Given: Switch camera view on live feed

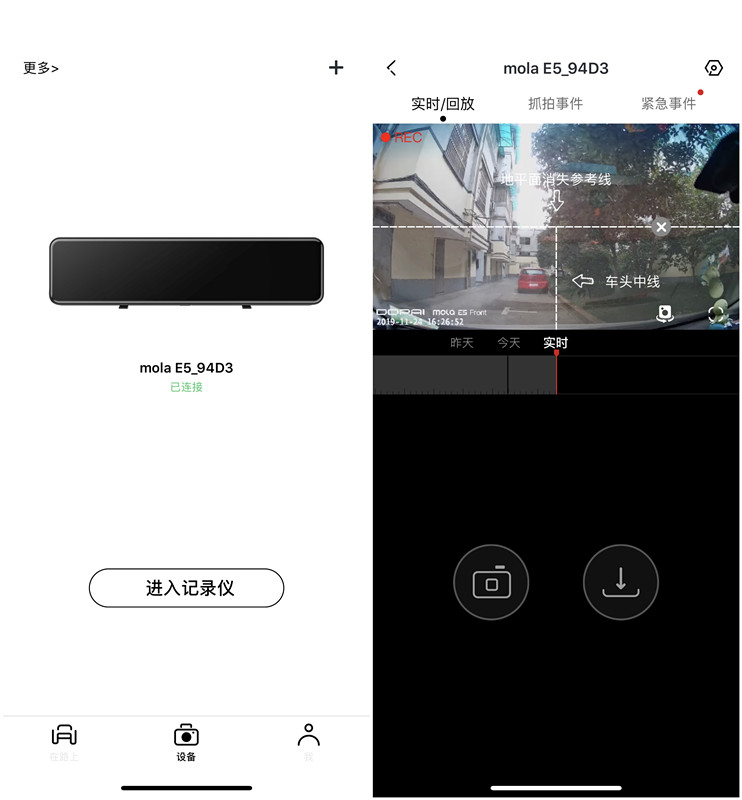Looking at the screenshot, I should tap(665, 313).
